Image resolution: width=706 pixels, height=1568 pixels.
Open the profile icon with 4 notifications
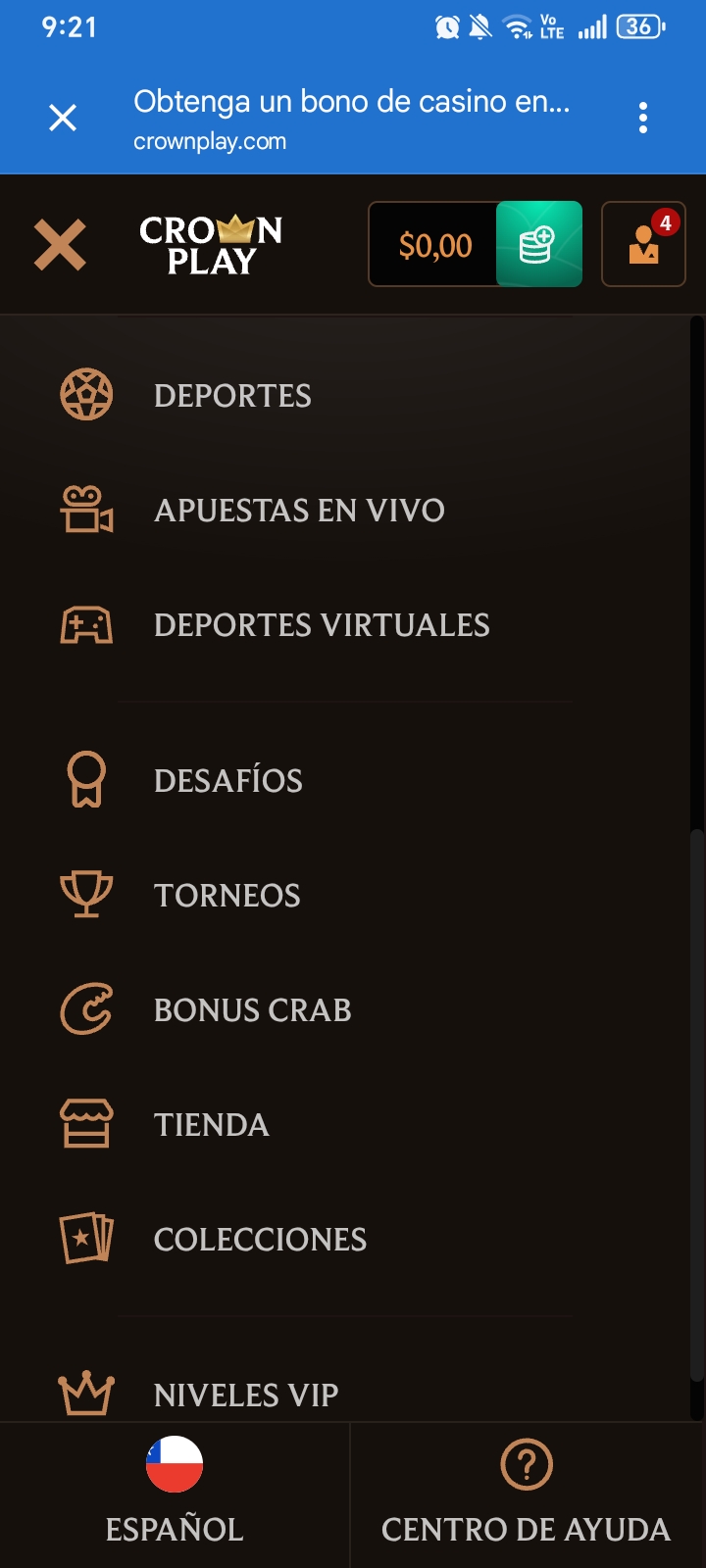coord(643,245)
